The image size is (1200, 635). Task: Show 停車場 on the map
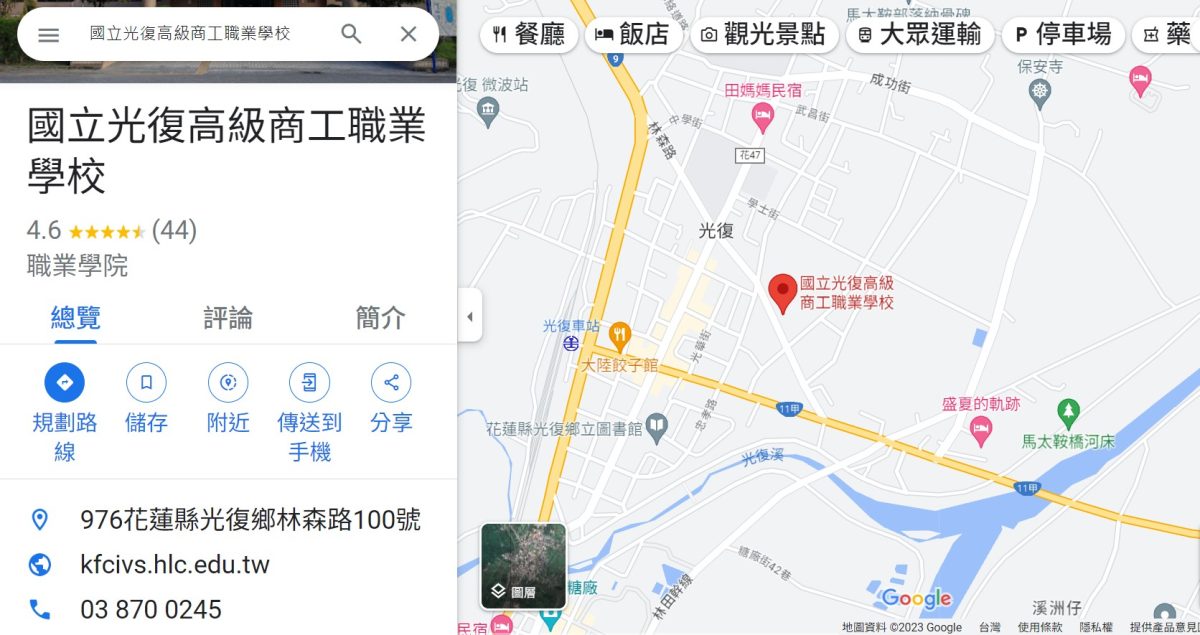pos(1062,35)
